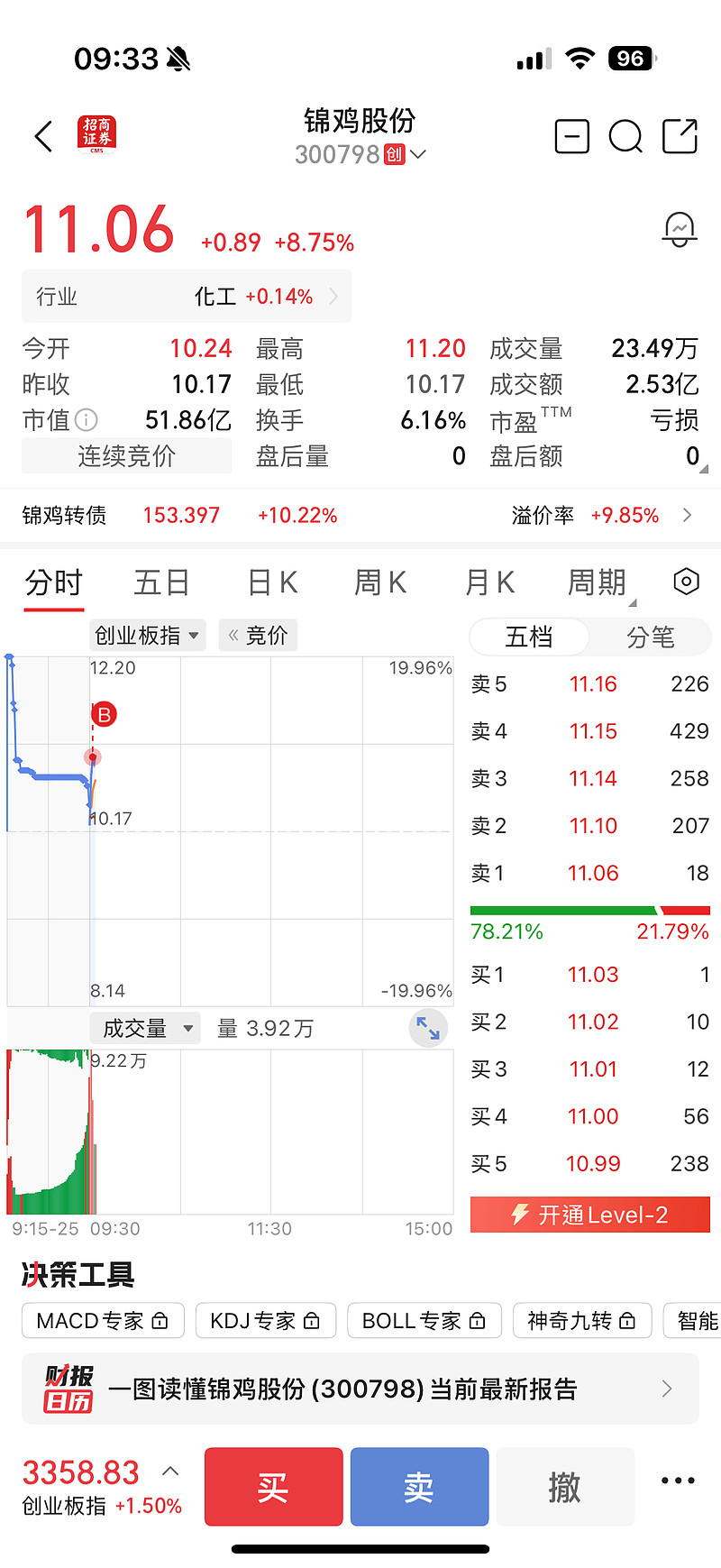Open the search magnifier icon
The image size is (721, 1568).
pyautogui.click(x=625, y=137)
